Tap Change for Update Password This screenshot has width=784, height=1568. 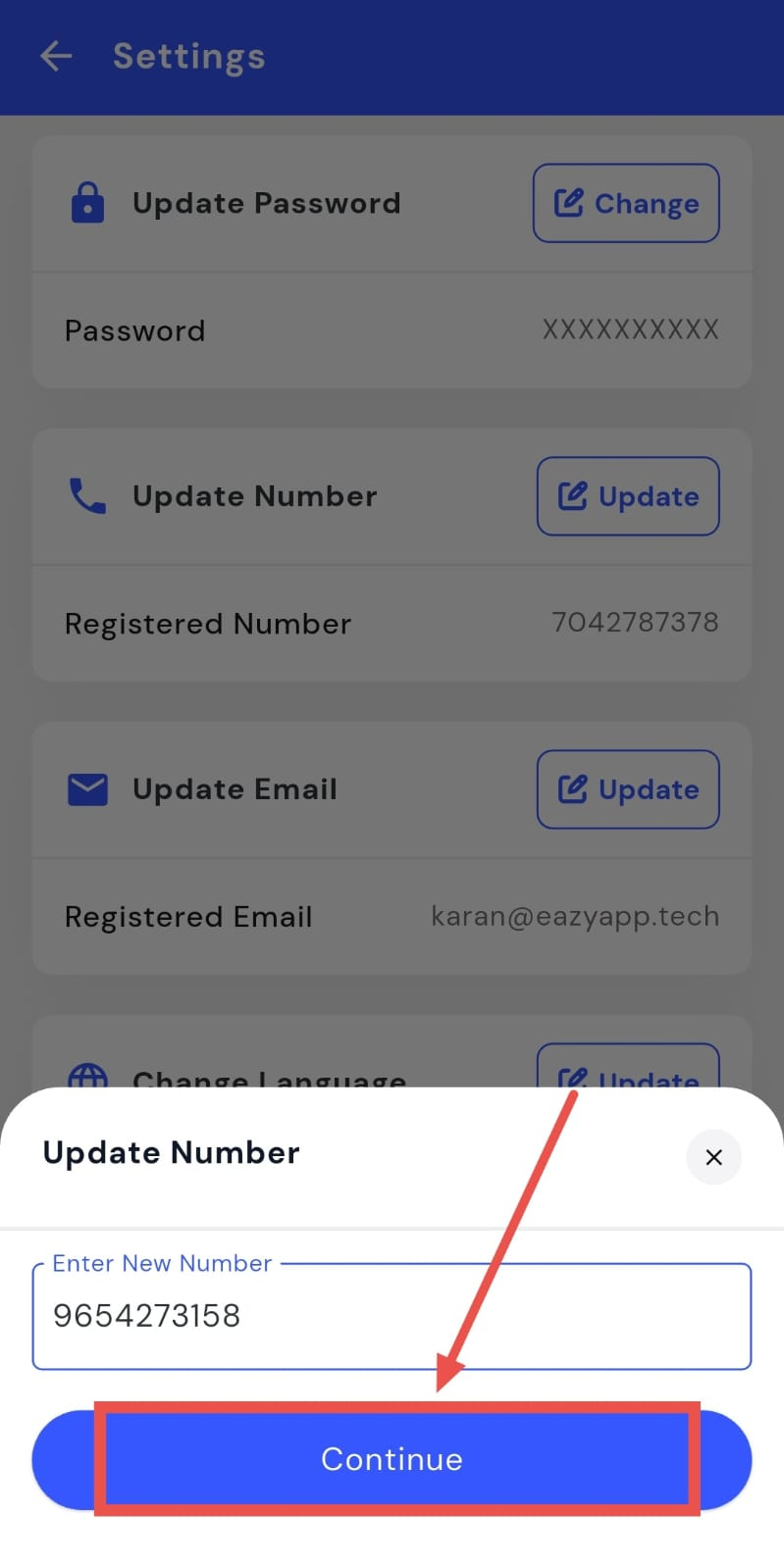click(626, 203)
